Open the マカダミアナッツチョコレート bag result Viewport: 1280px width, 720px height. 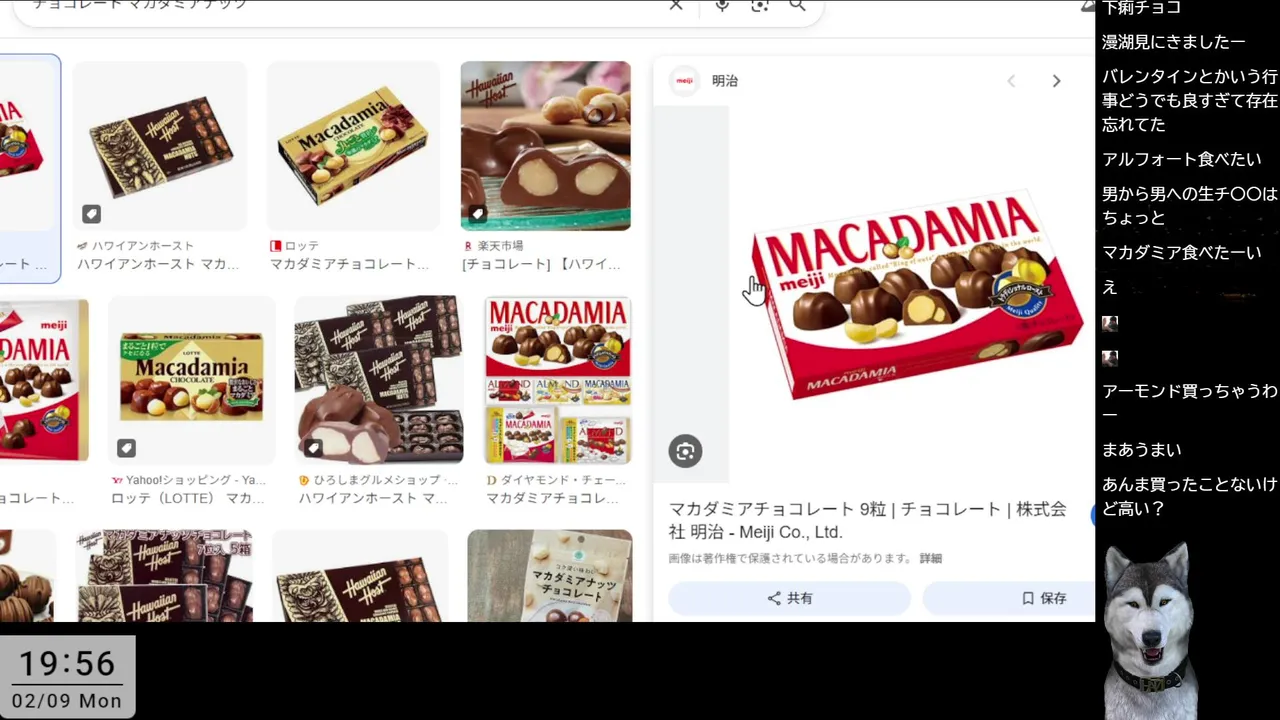coord(549,575)
